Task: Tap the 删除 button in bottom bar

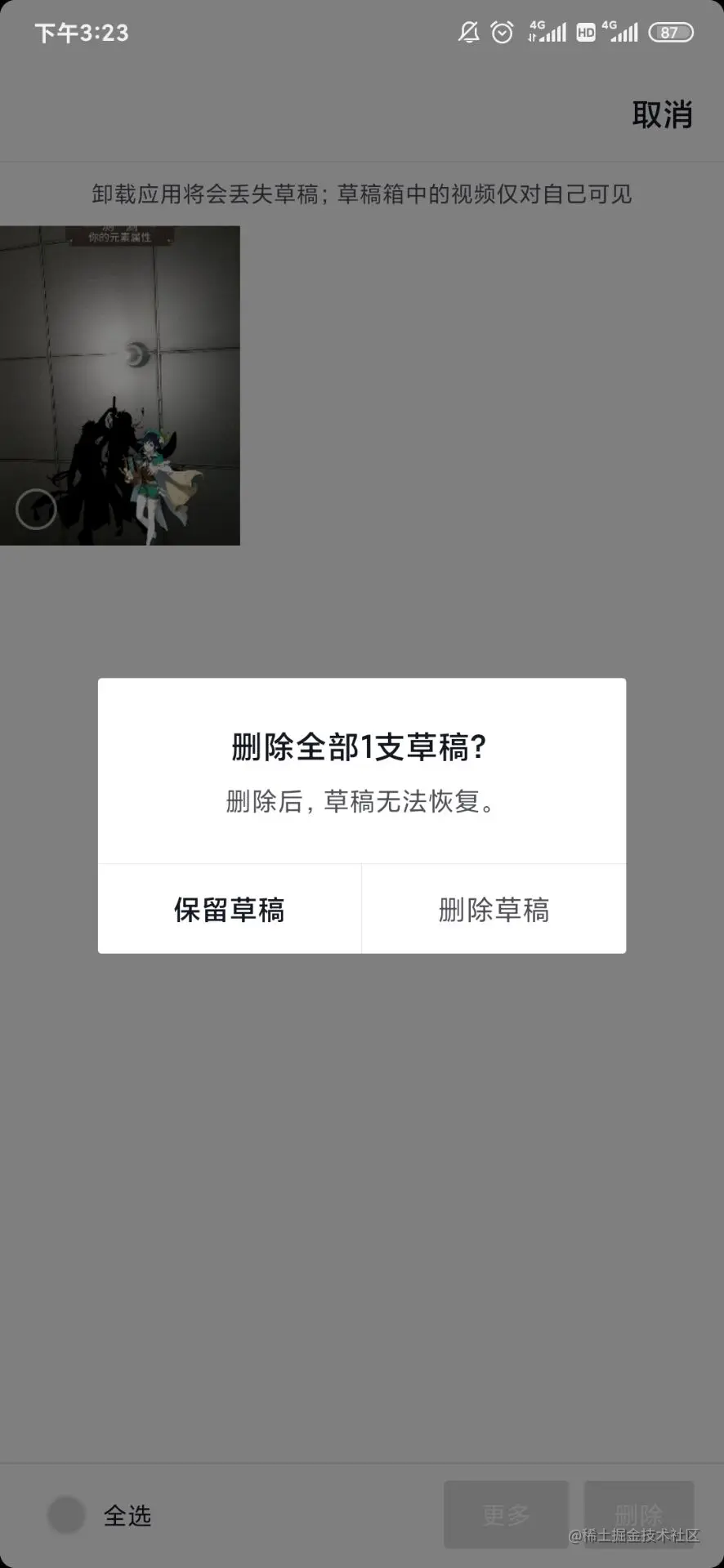Action: (638, 1515)
